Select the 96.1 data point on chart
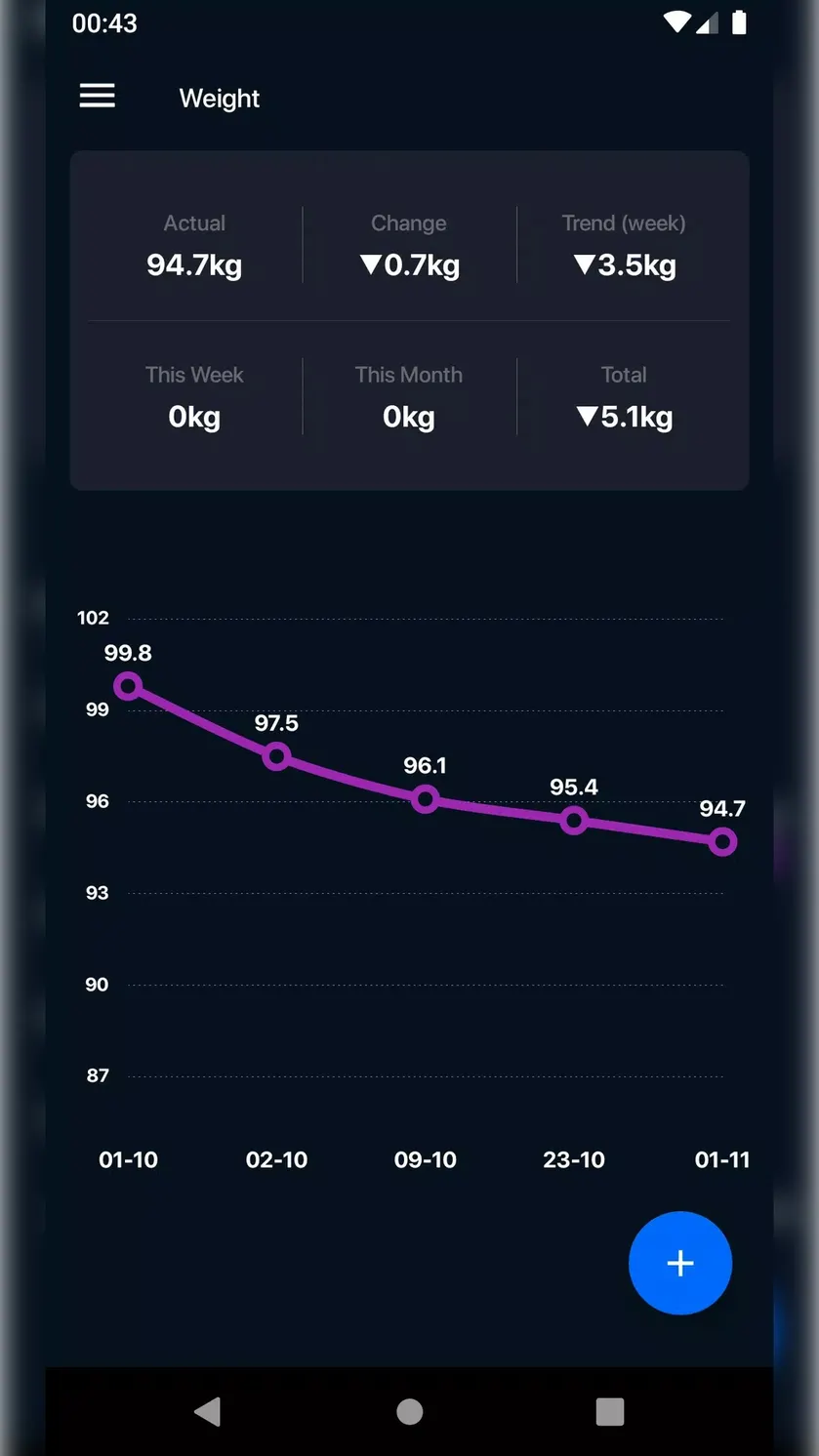Image resolution: width=819 pixels, height=1456 pixels. (426, 799)
